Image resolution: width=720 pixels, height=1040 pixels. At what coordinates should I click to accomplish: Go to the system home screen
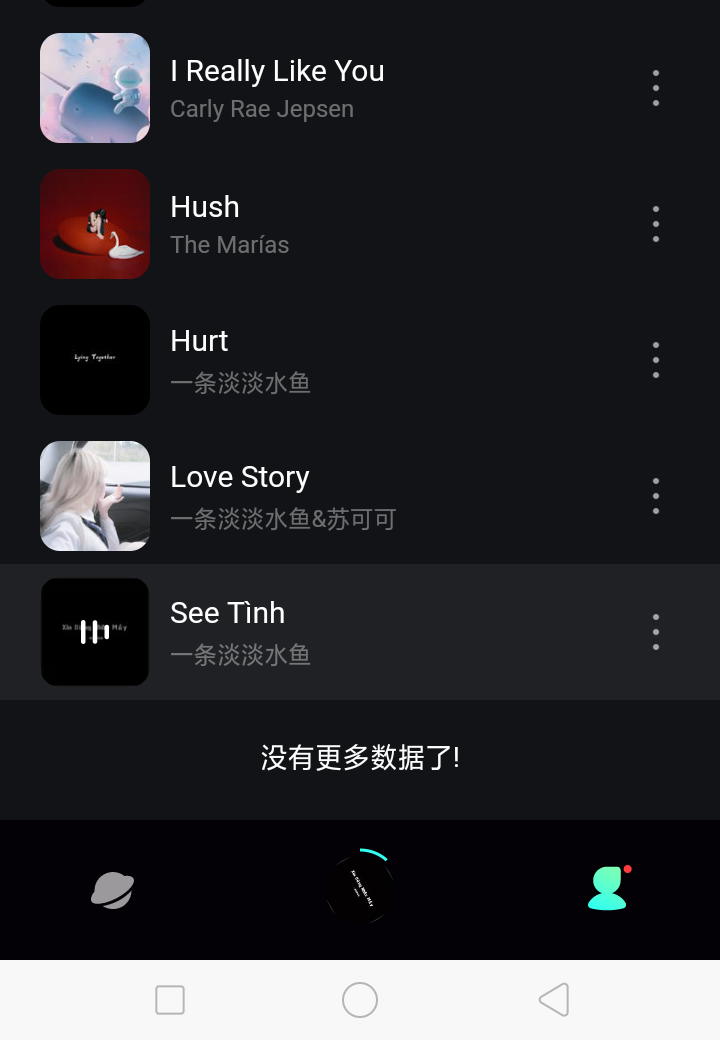[x=360, y=1000]
